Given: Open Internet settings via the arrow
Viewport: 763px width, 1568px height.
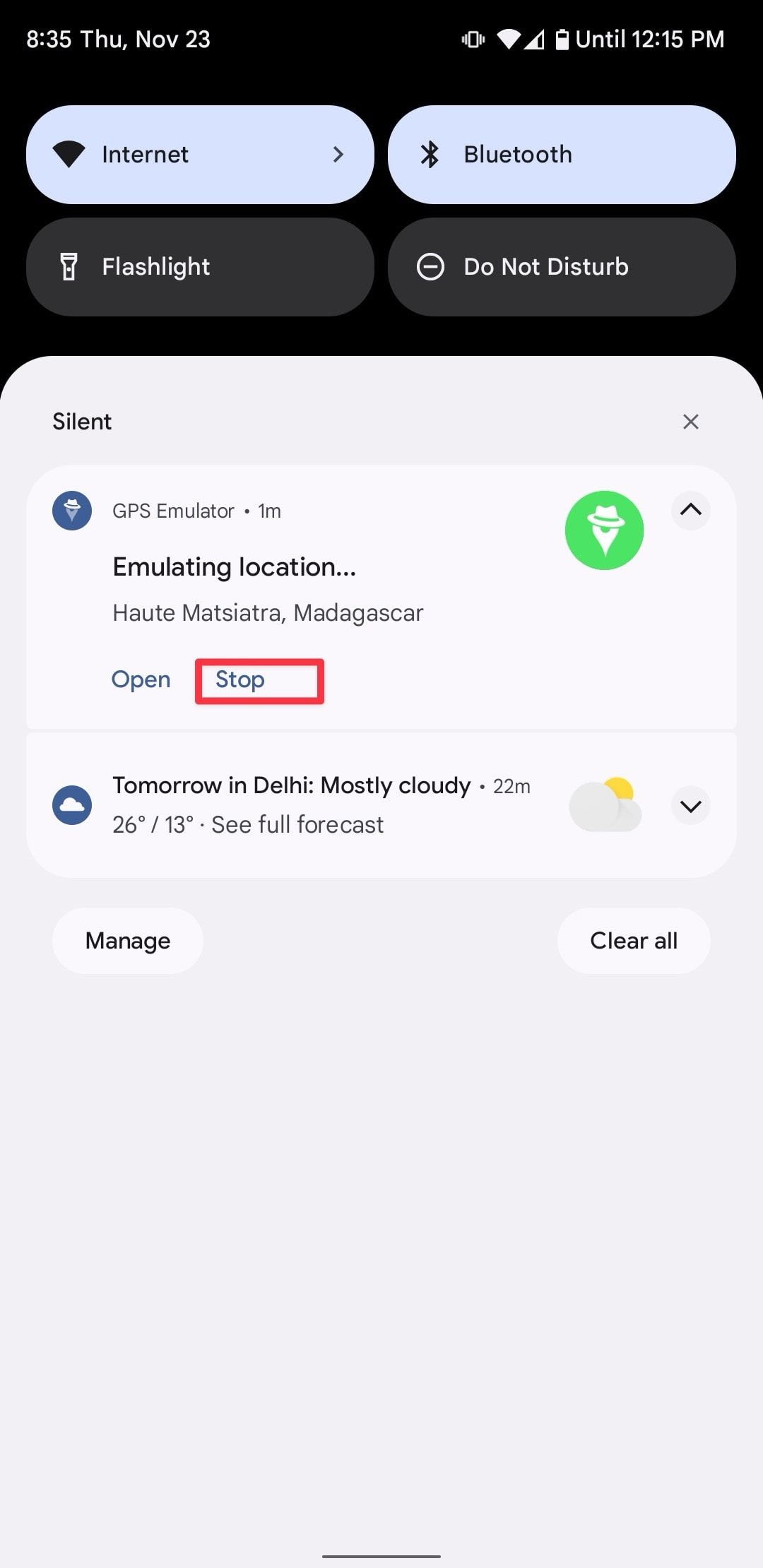Looking at the screenshot, I should [x=339, y=154].
